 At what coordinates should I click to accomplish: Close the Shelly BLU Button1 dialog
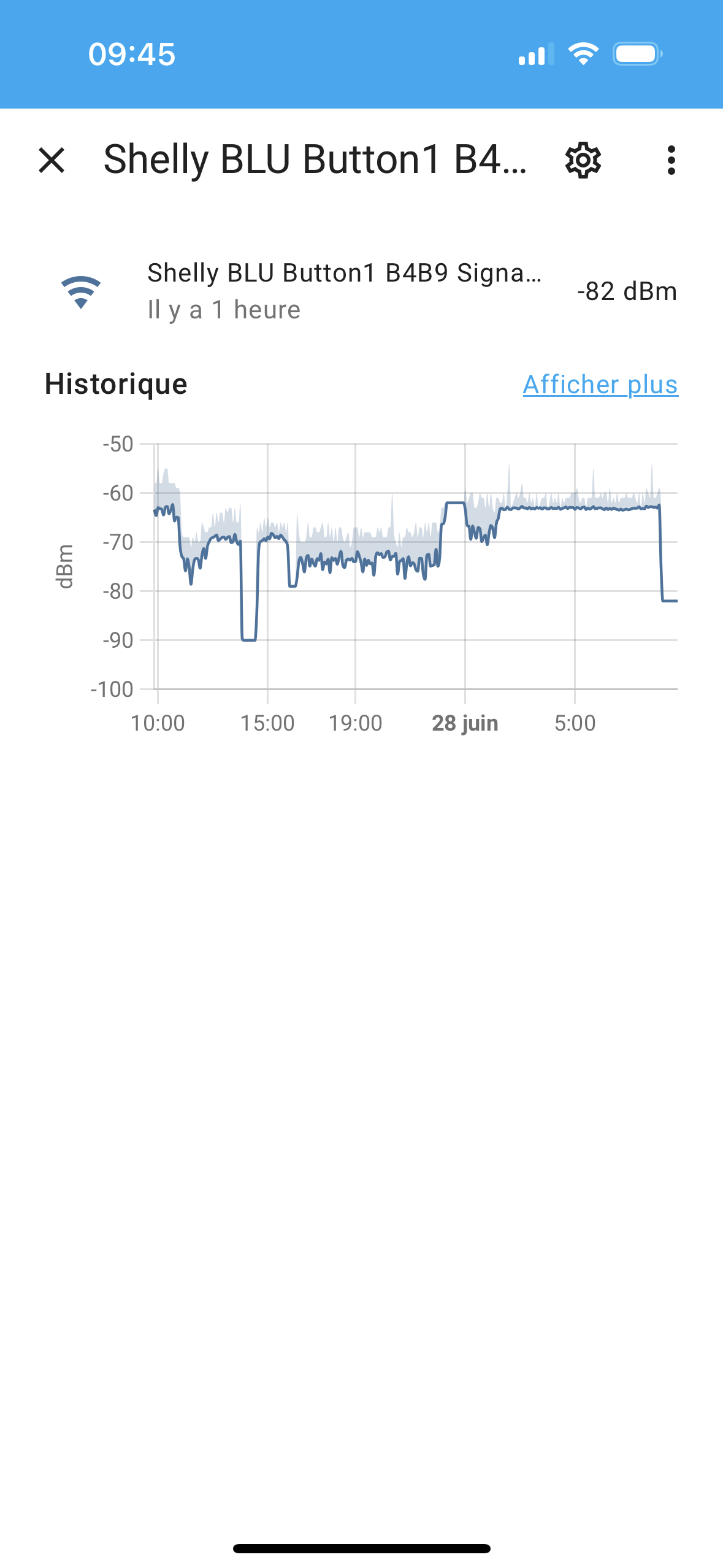(52, 161)
